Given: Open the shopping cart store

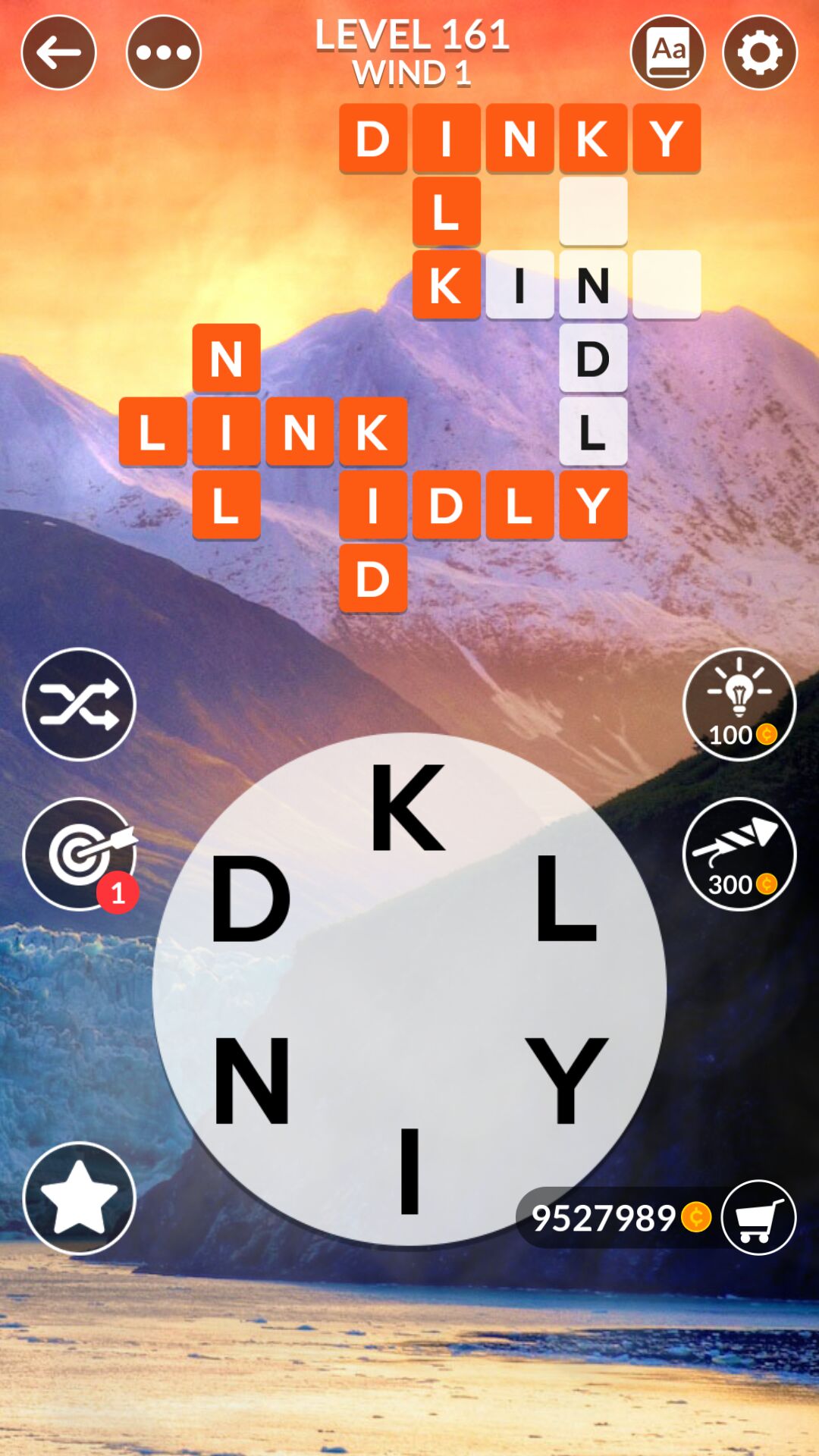Looking at the screenshot, I should [758, 1217].
